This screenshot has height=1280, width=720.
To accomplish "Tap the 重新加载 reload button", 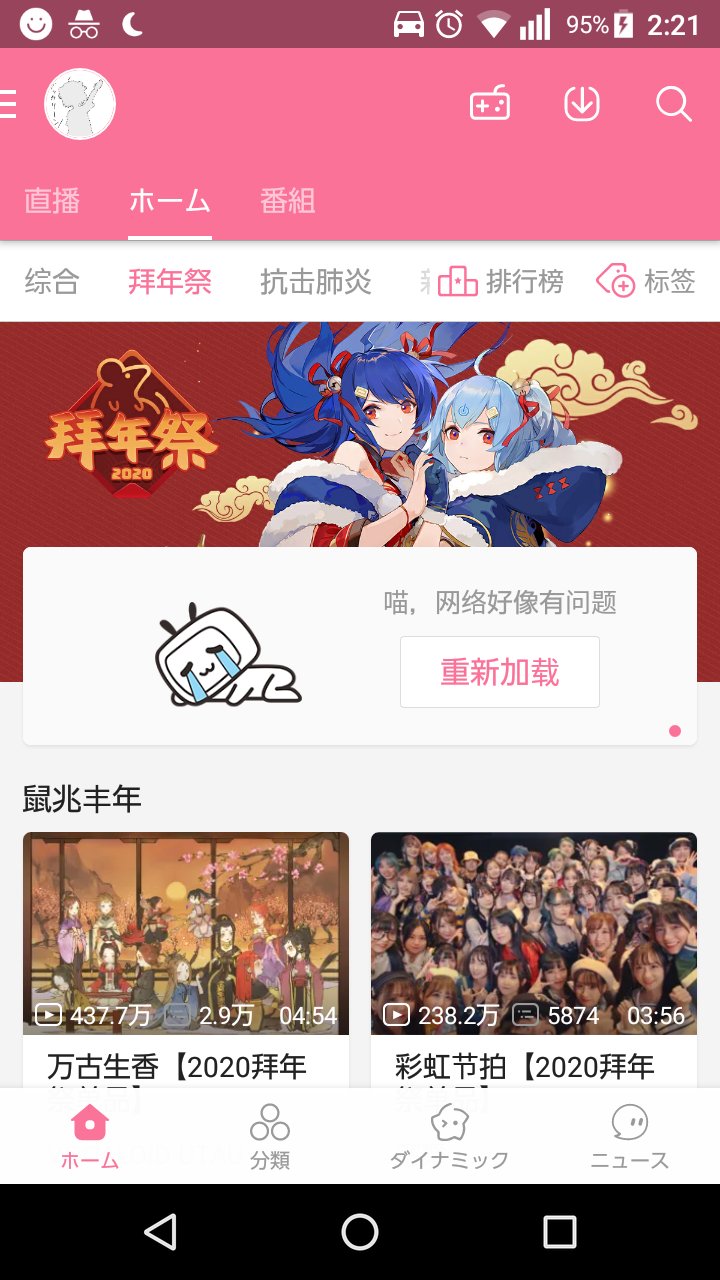I will tap(500, 672).
